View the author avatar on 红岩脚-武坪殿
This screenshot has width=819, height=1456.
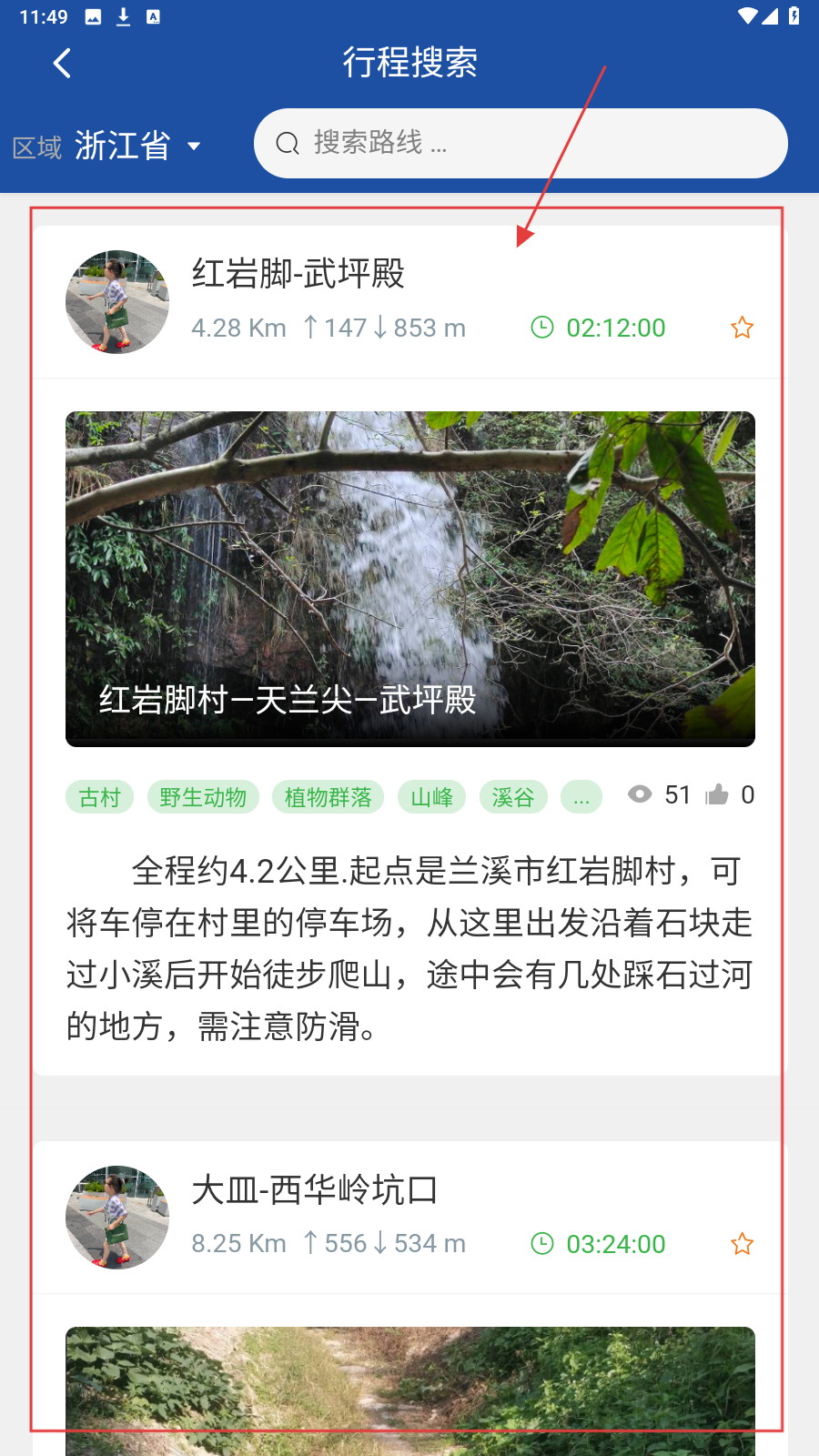pos(117,302)
